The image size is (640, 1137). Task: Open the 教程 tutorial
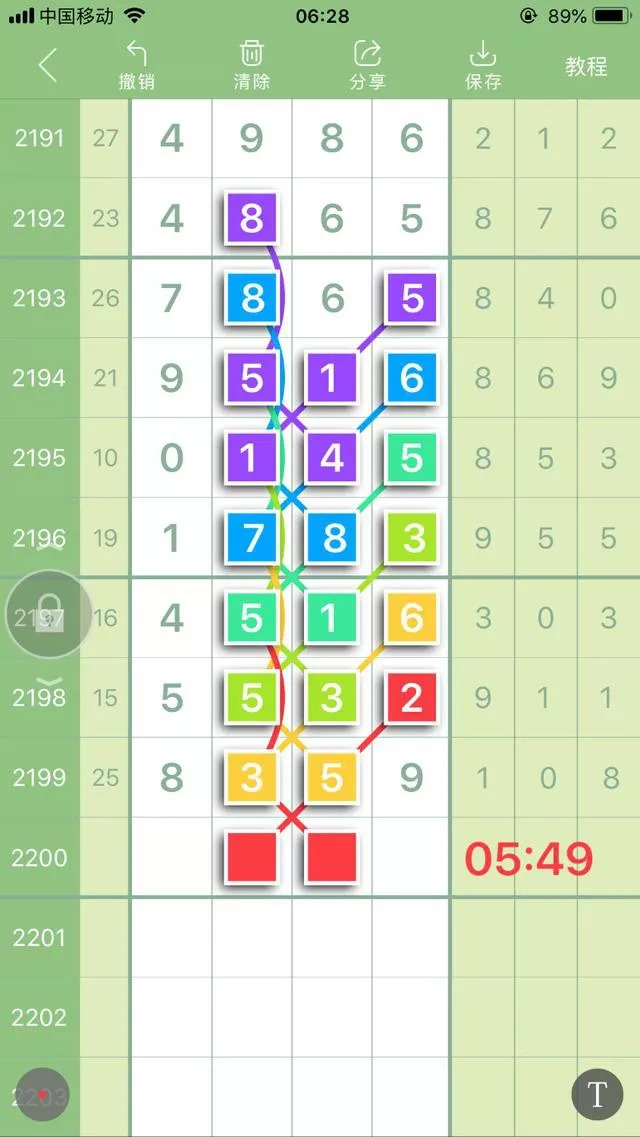[x=586, y=66]
